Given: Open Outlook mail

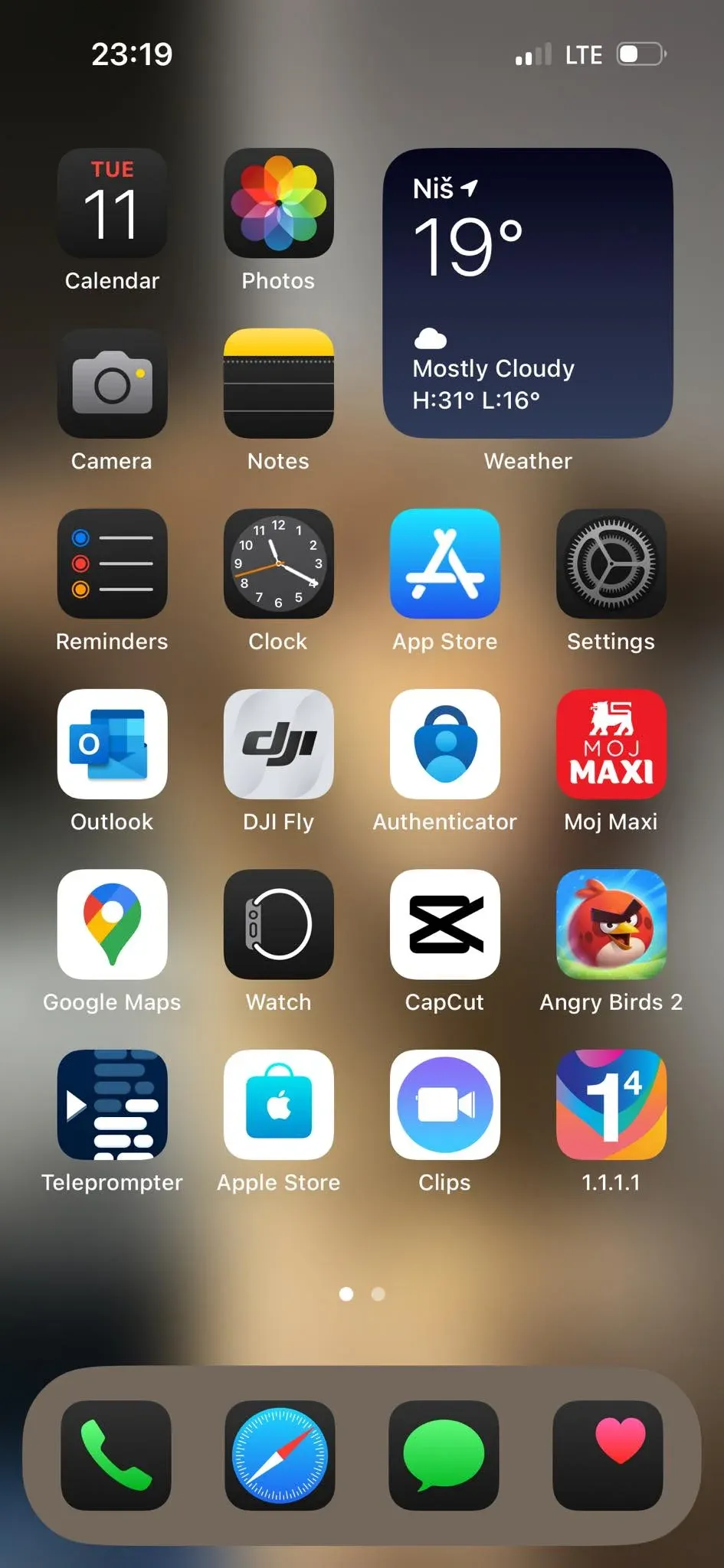Looking at the screenshot, I should coord(112,744).
